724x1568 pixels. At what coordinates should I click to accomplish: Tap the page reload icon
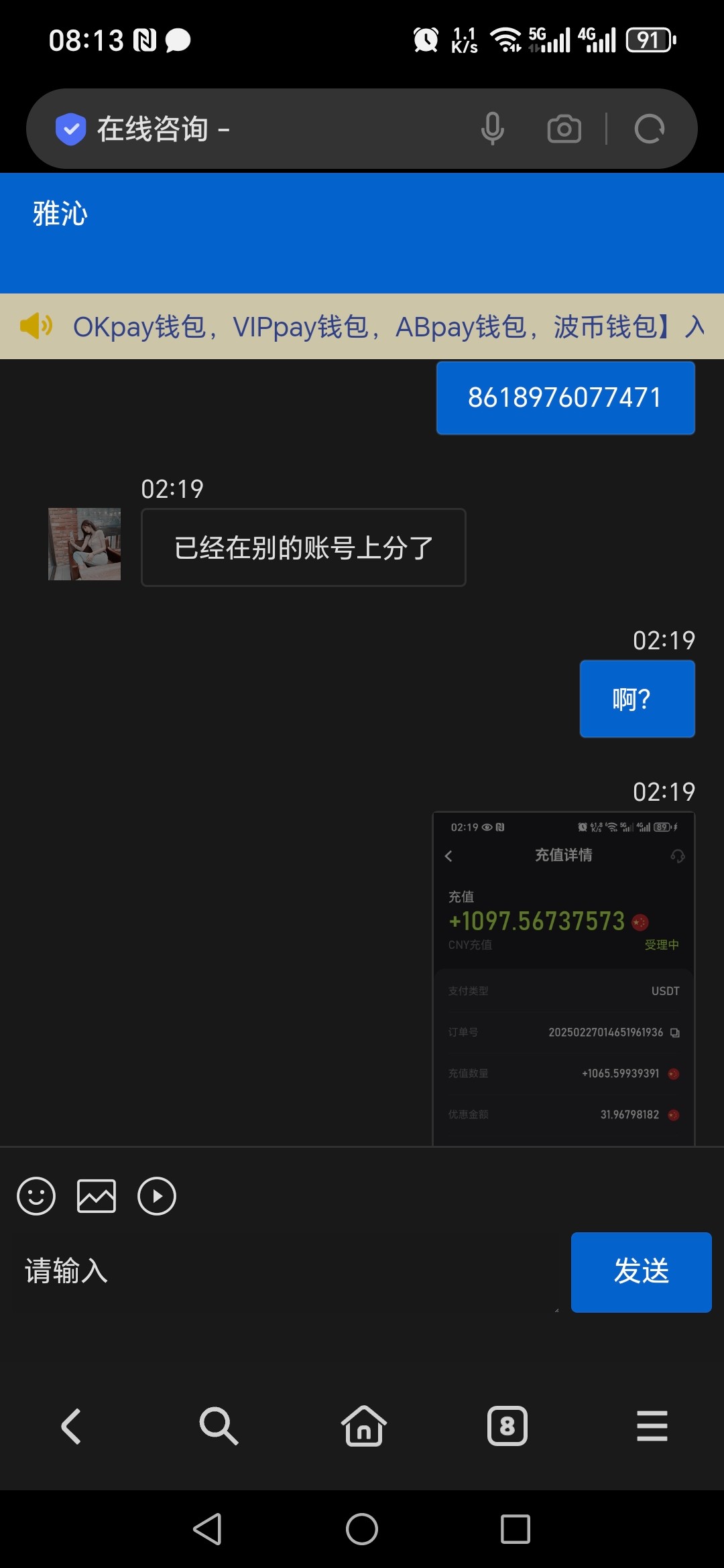[649, 128]
